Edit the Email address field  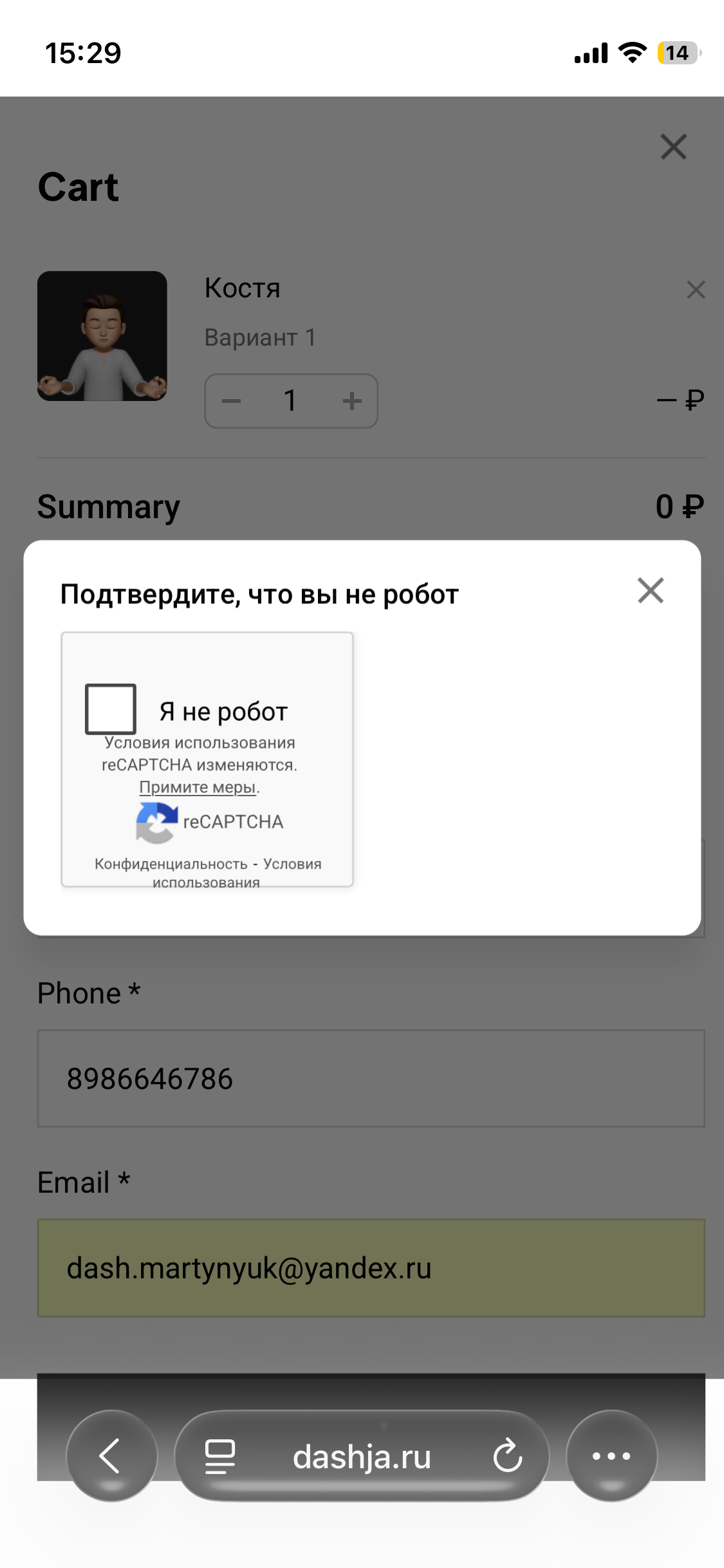pos(371,1267)
